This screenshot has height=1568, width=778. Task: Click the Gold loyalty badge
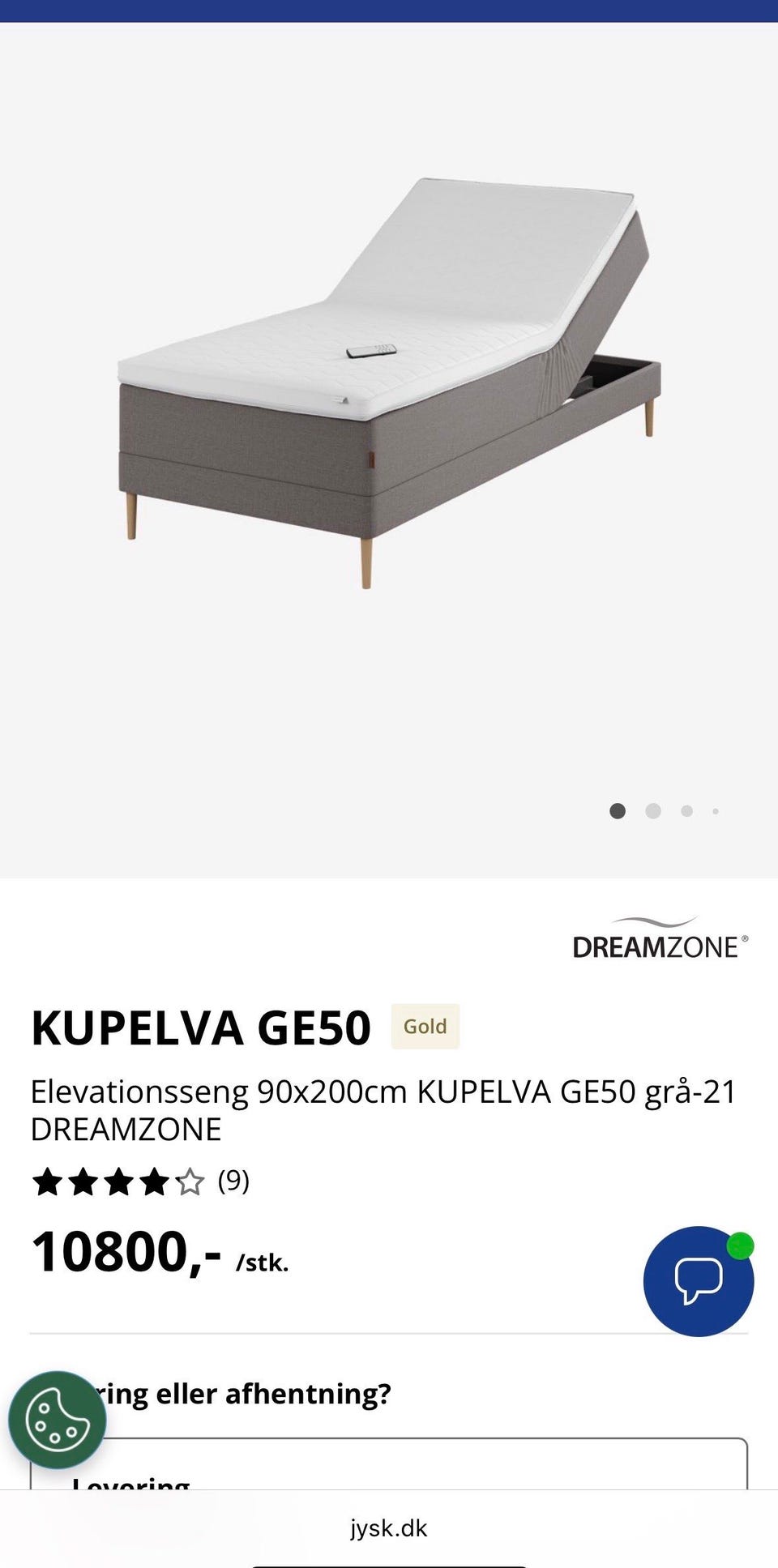point(425,1026)
